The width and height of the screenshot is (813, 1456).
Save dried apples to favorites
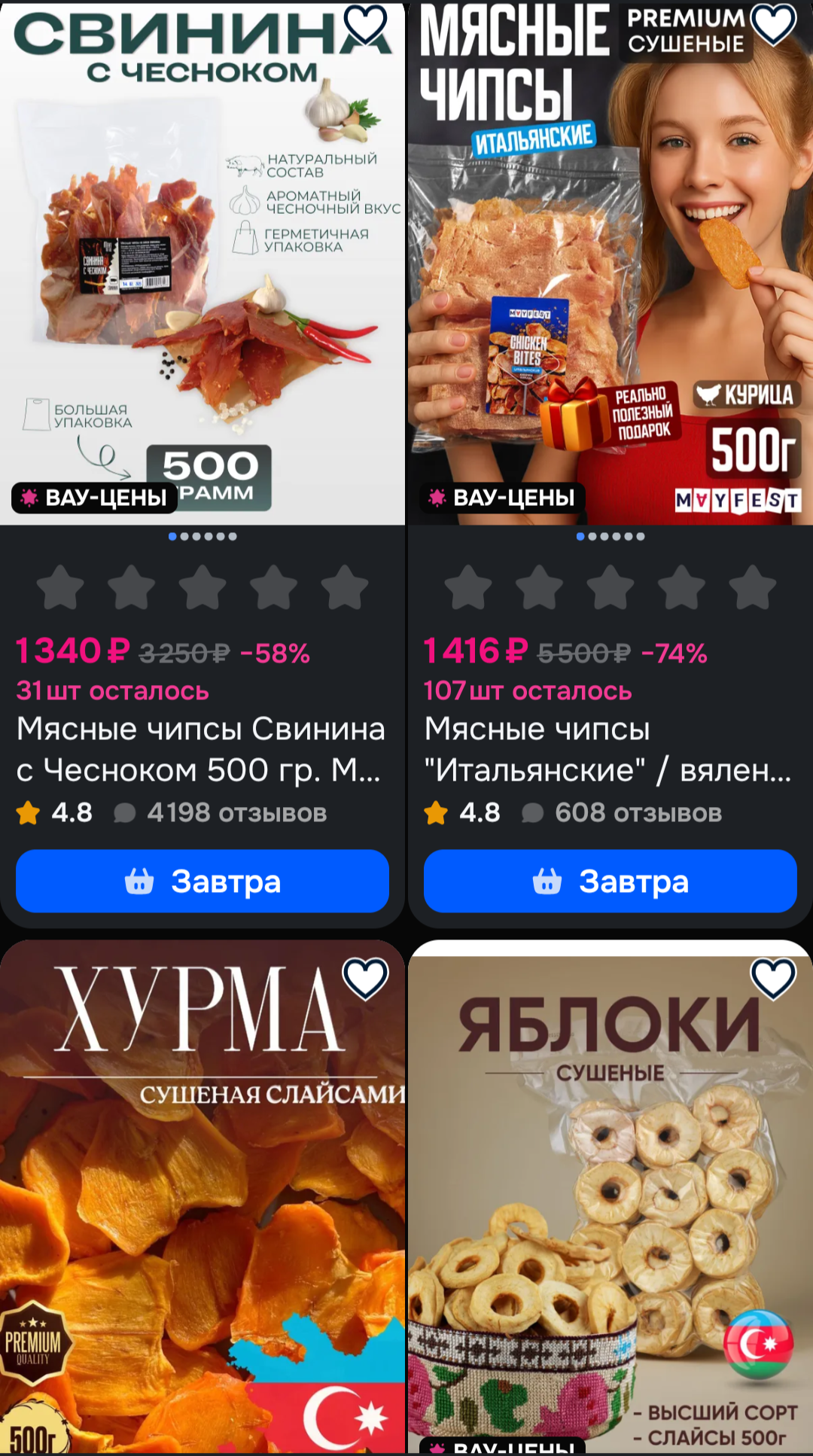coord(773,978)
